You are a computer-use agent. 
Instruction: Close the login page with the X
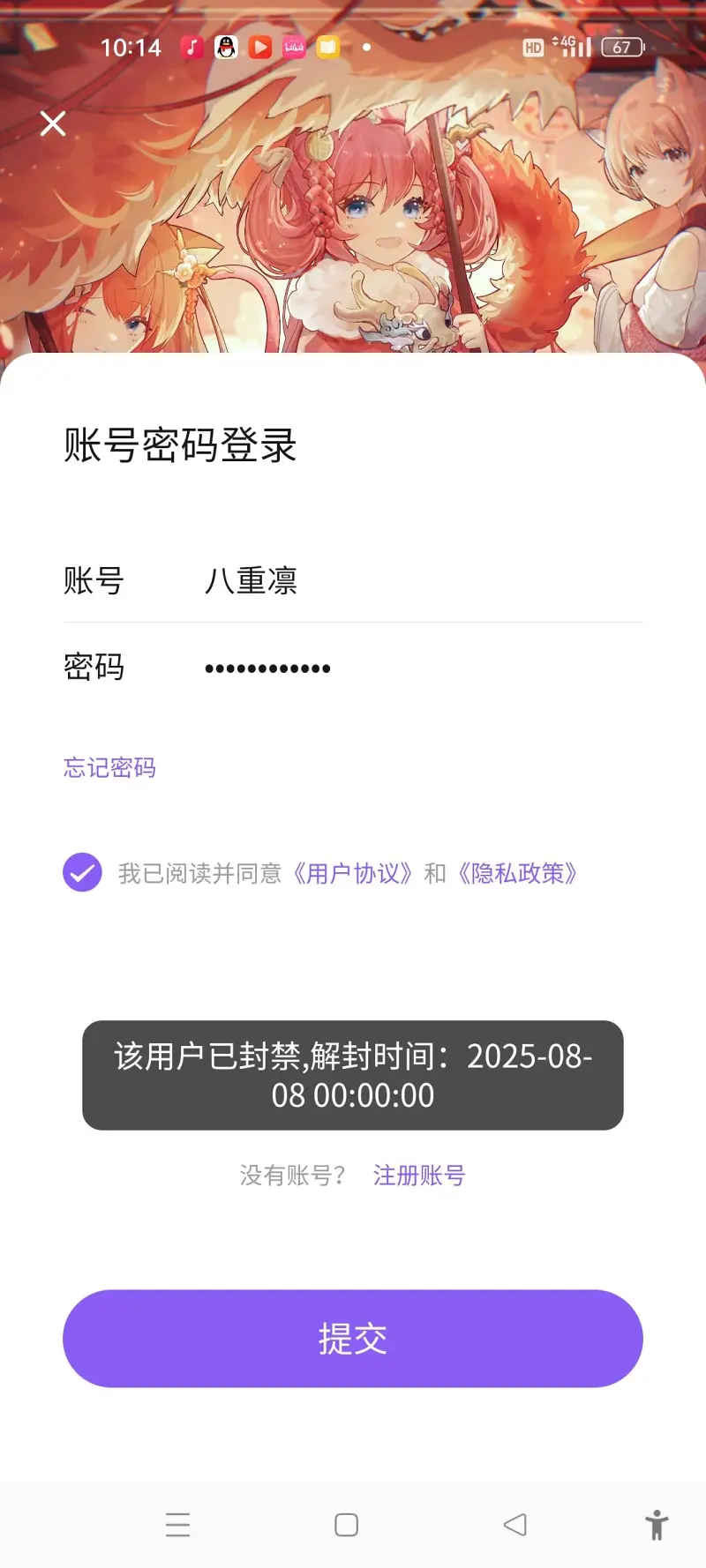point(53,123)
